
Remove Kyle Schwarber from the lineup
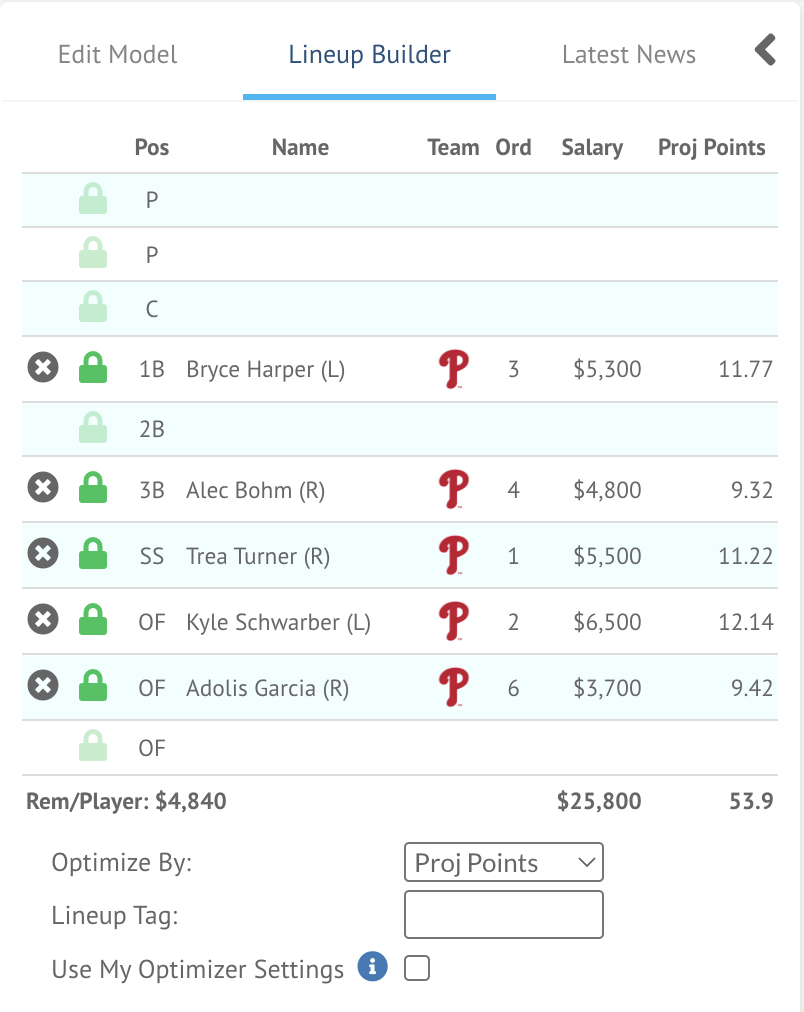(42, 621)
